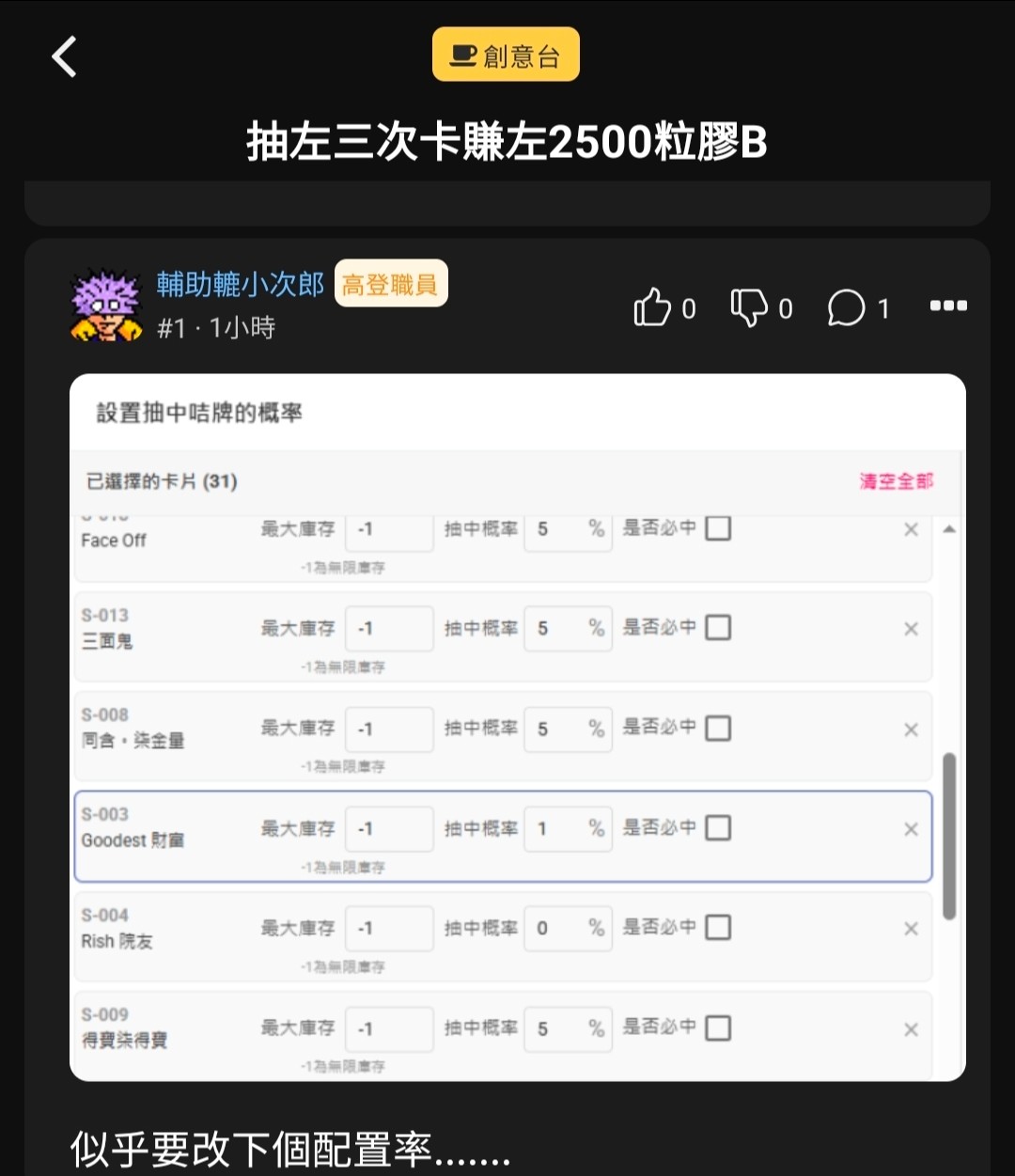This screenshot has width=1015, height=1176.
Task: Open the 創意台 category chip
Action: pos(506,55)
